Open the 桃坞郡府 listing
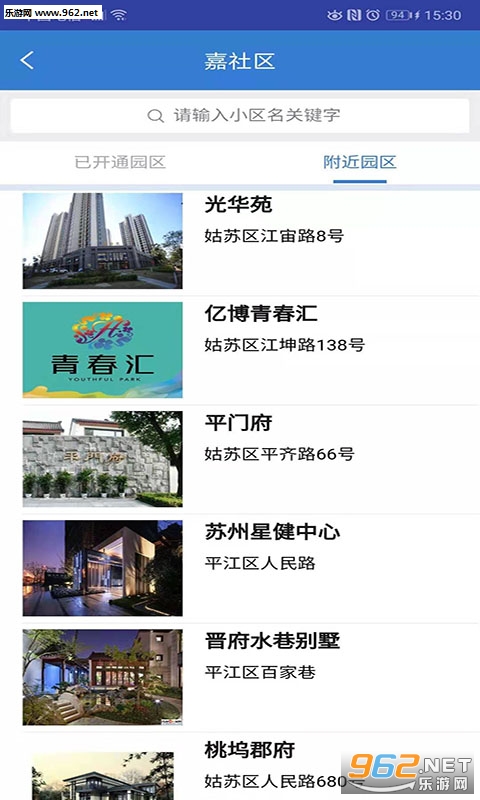This screenshot has width=480, height=800. click(250, 767)
